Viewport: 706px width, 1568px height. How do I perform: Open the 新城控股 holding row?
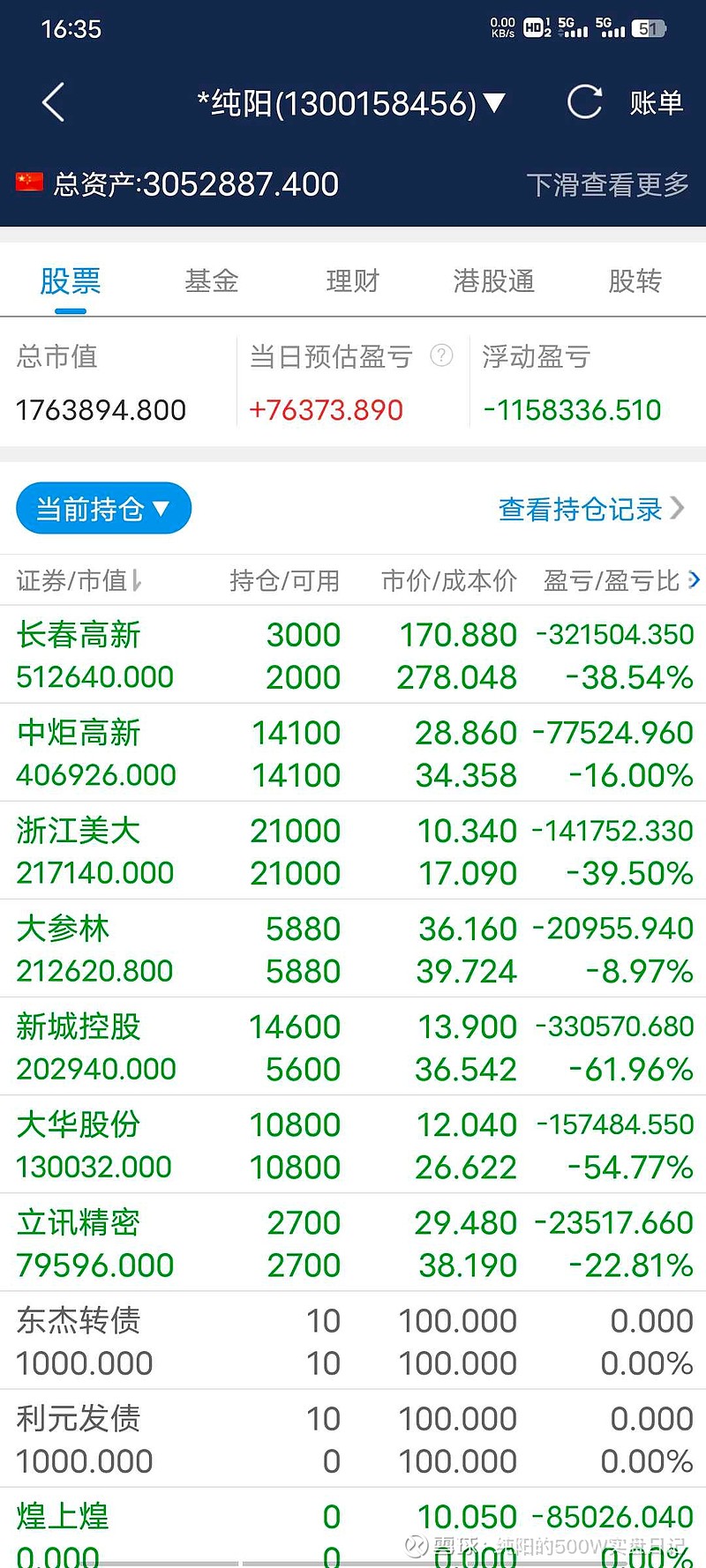coord(353,1046)
